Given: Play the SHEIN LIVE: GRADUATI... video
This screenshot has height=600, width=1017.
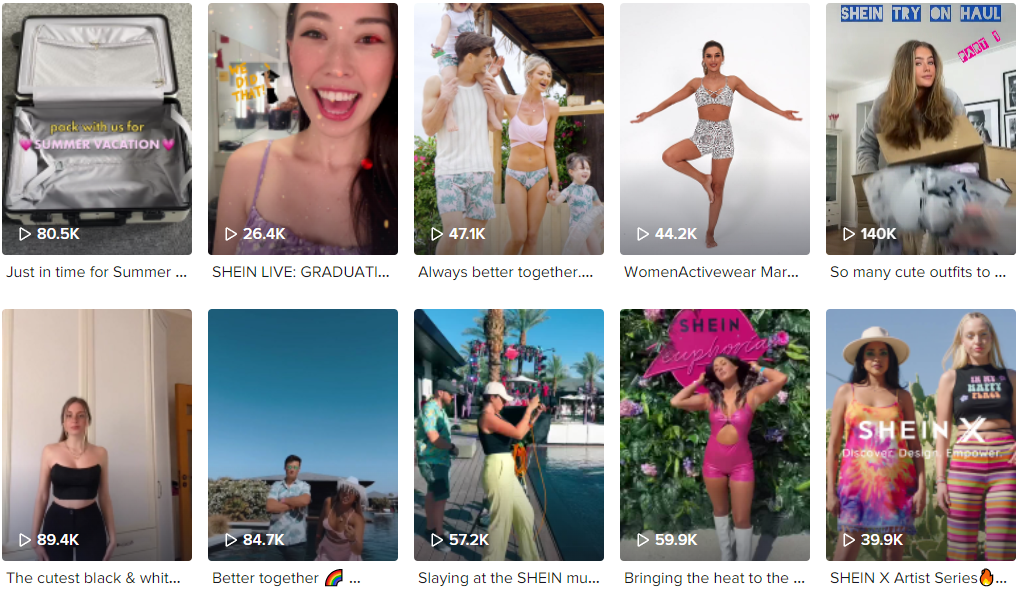Looking at the screenshot, I should (x=303, y=130).
